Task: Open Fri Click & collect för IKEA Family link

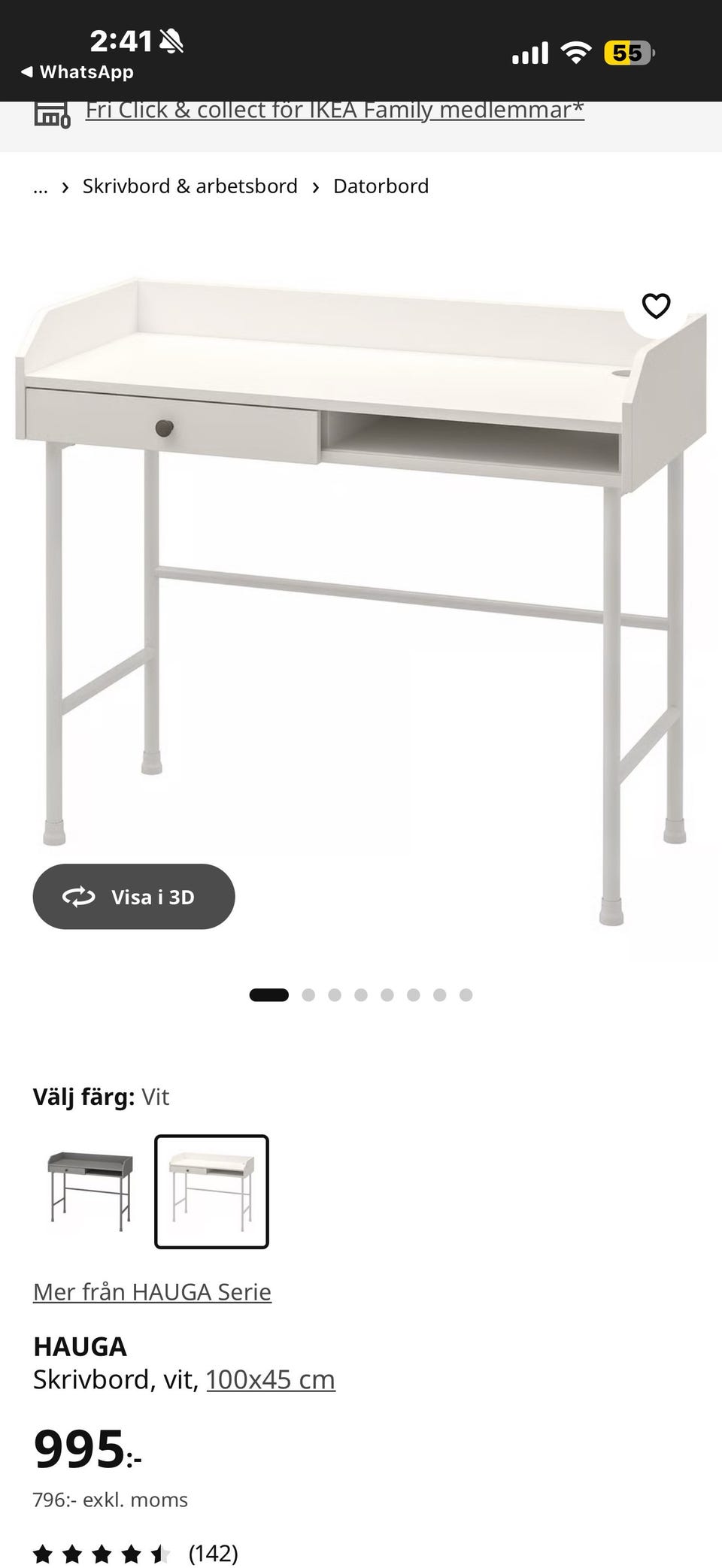Action: pyautogui.click(x=334, y=110)
